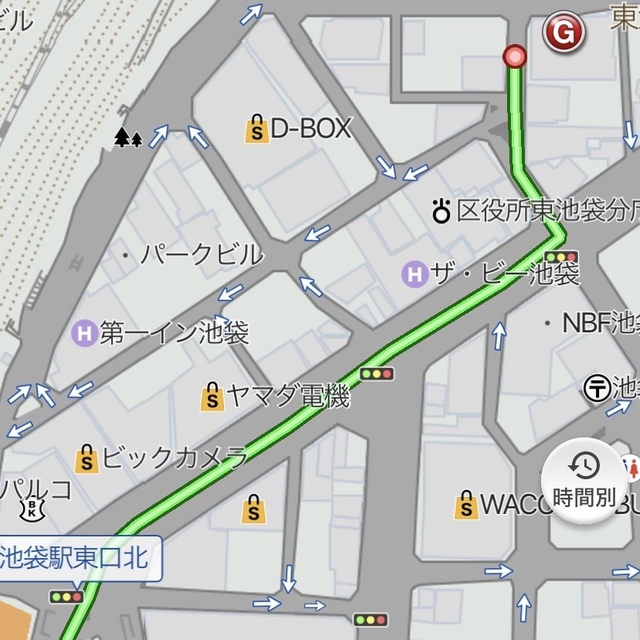Tap the red G goal marker
The image size is (640, 640).
pos(564,32)
